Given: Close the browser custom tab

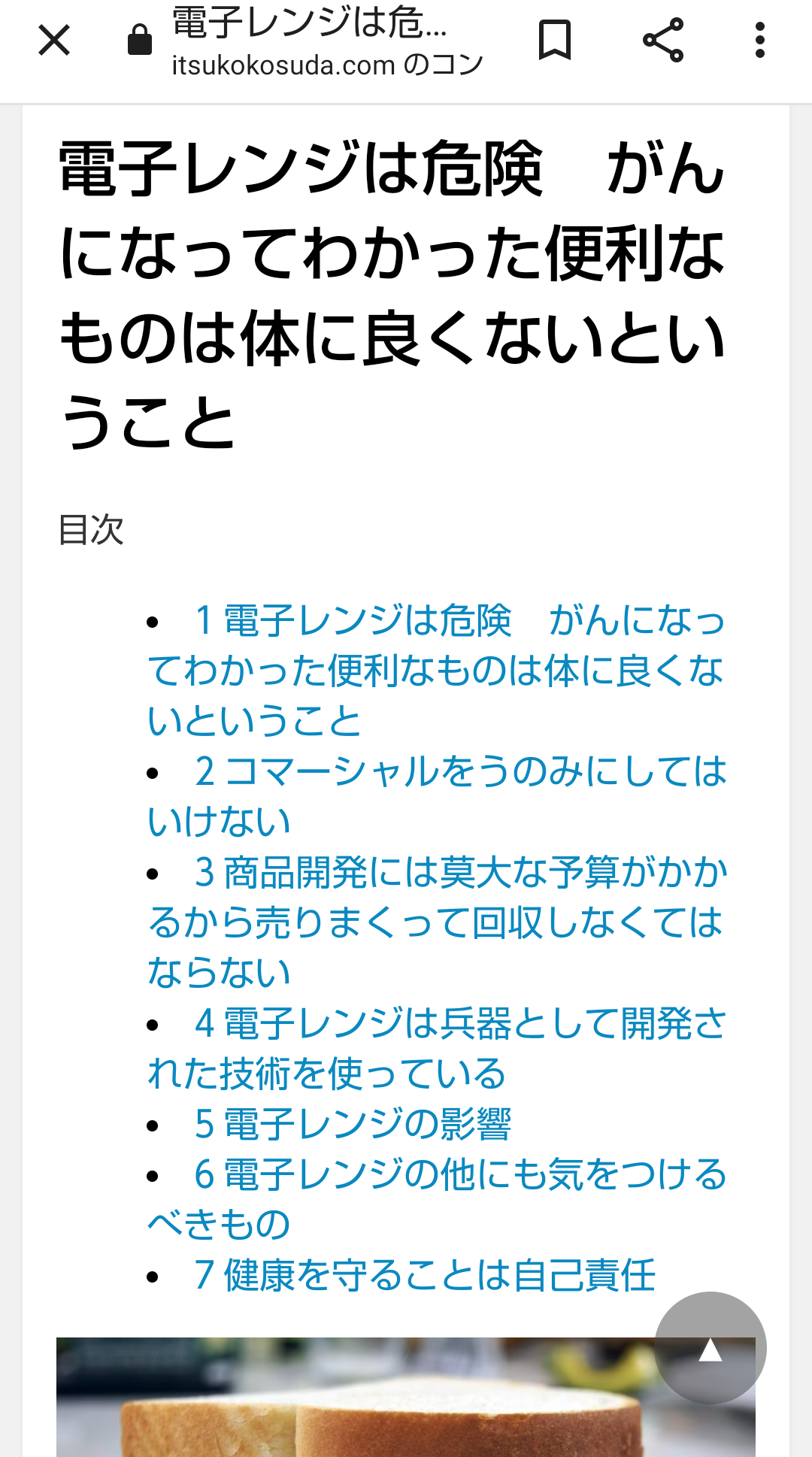Looking at the screenshot, I should (x=54, y=41).
